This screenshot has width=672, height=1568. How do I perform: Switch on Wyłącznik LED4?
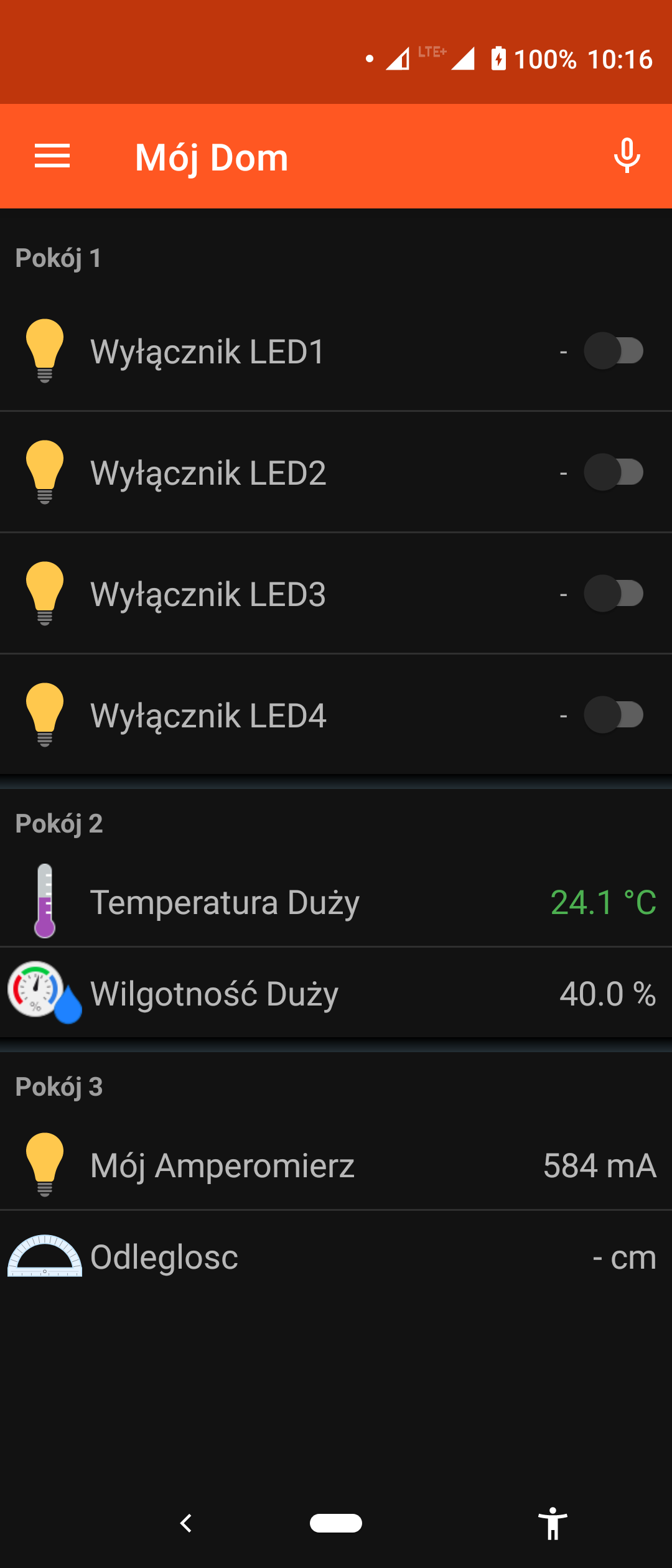click(613, 715)
